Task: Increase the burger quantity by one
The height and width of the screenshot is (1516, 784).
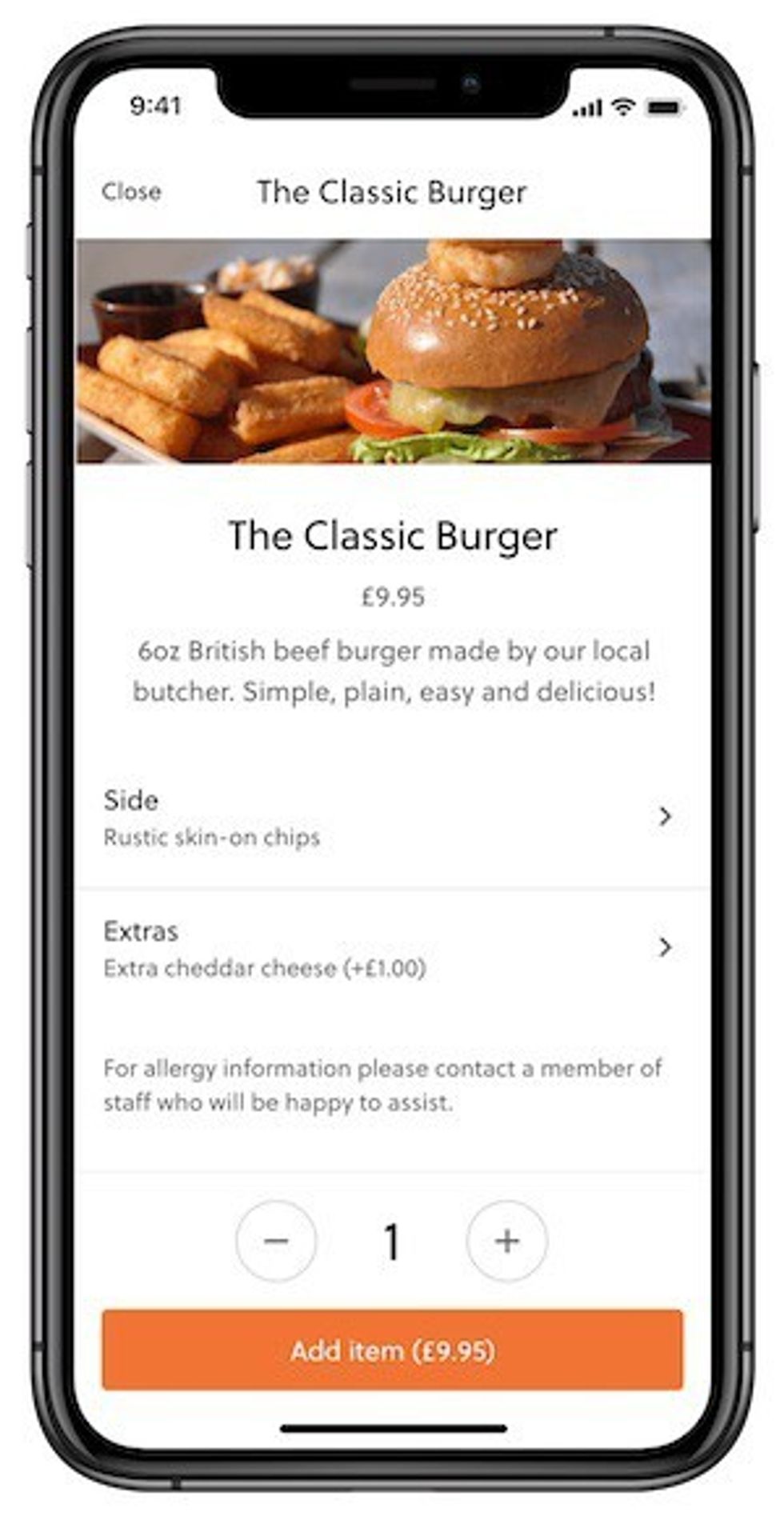Action: point(507,1241)
